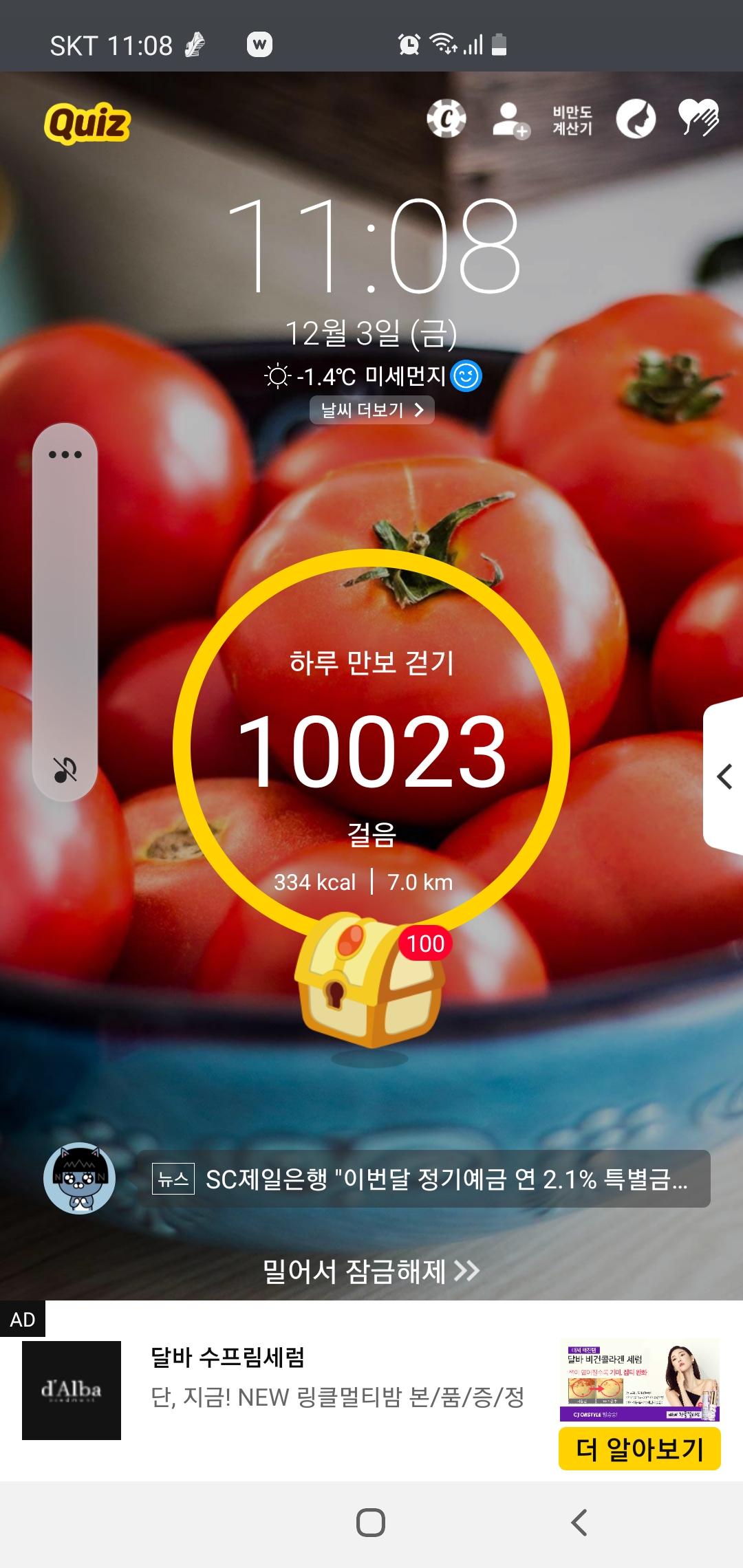The height and width of the screenshot is (1568, 743).
Task: Open the Quiz button
Action: point(87,122)
